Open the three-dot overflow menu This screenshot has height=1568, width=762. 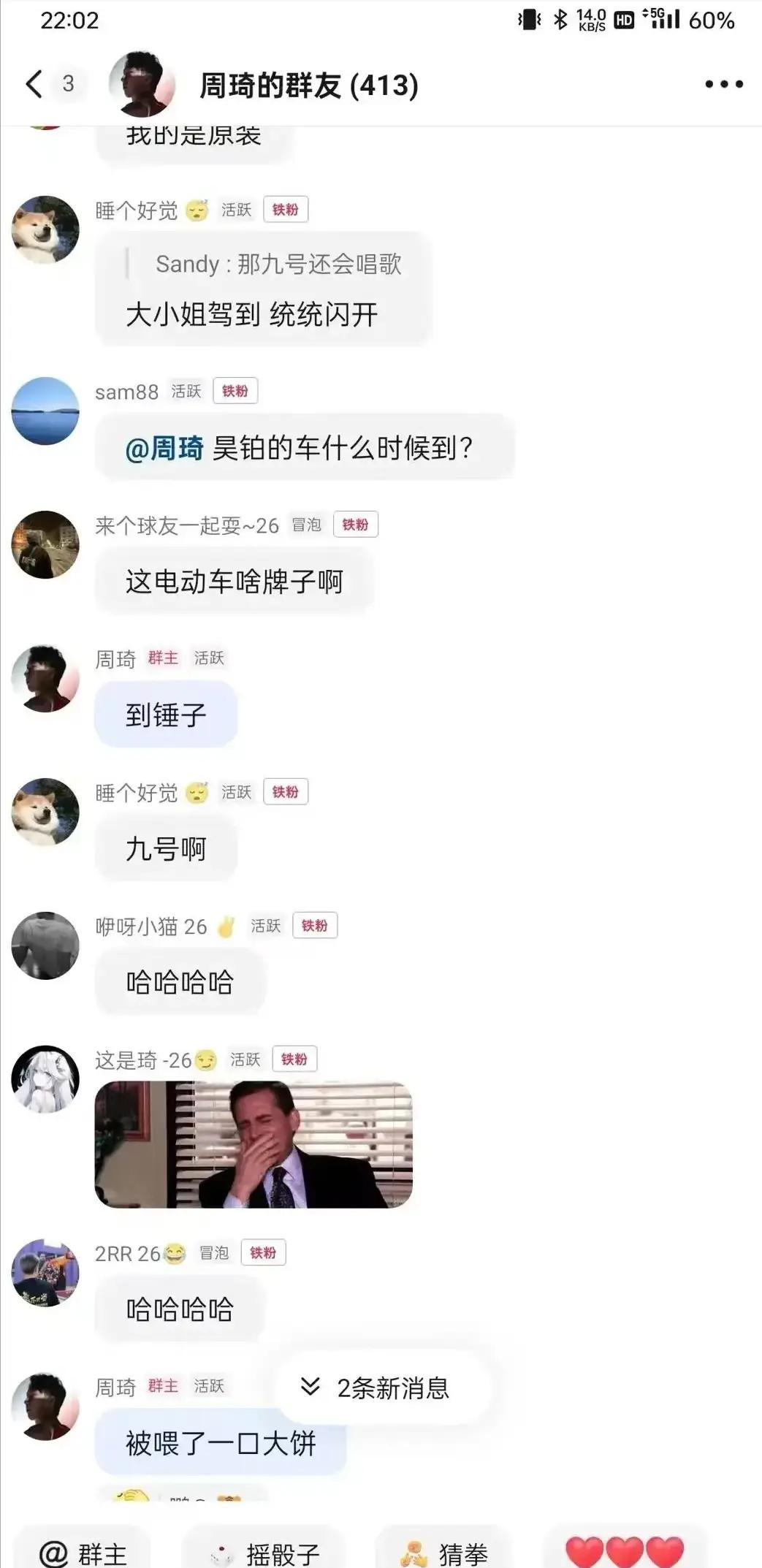pyautogui.click(x=723, y=85)
